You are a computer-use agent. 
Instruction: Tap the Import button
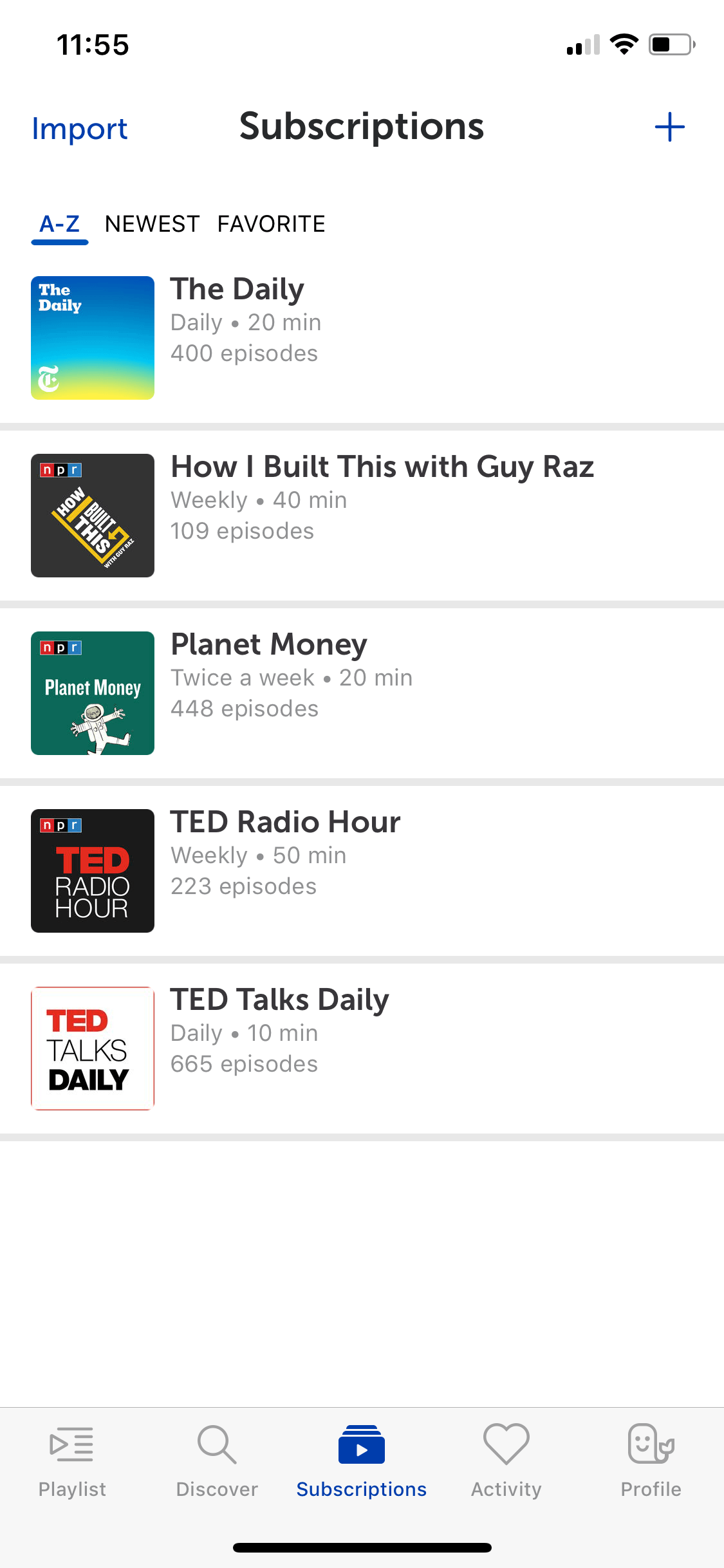tap(80, 128)
